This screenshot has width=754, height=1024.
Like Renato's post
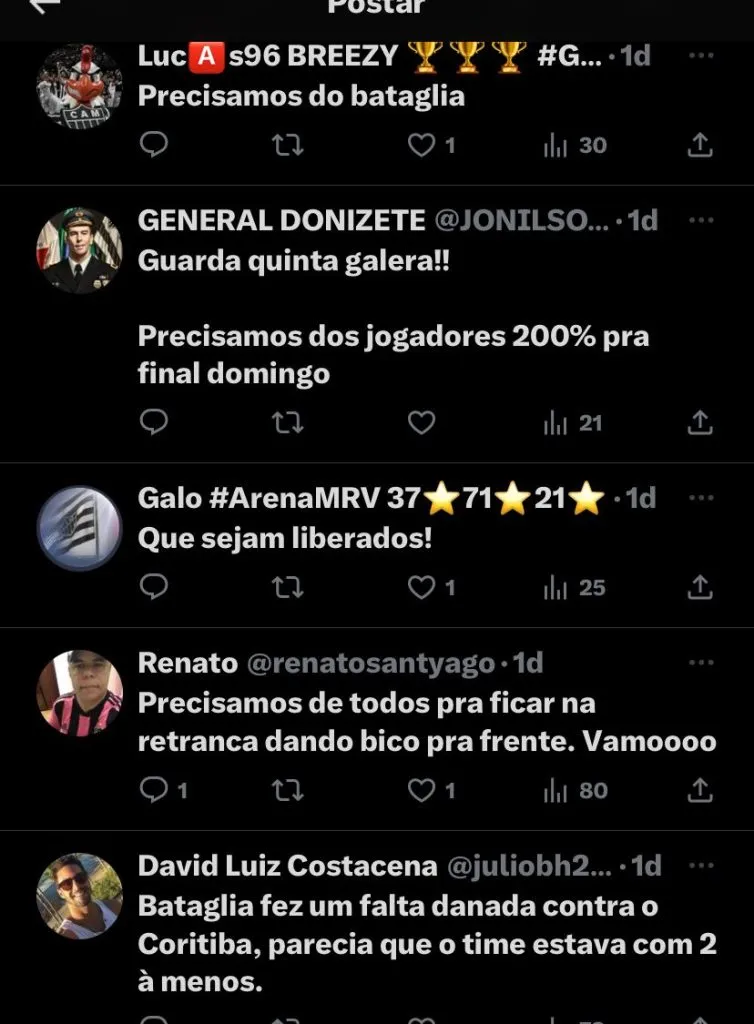click(422, 791)
